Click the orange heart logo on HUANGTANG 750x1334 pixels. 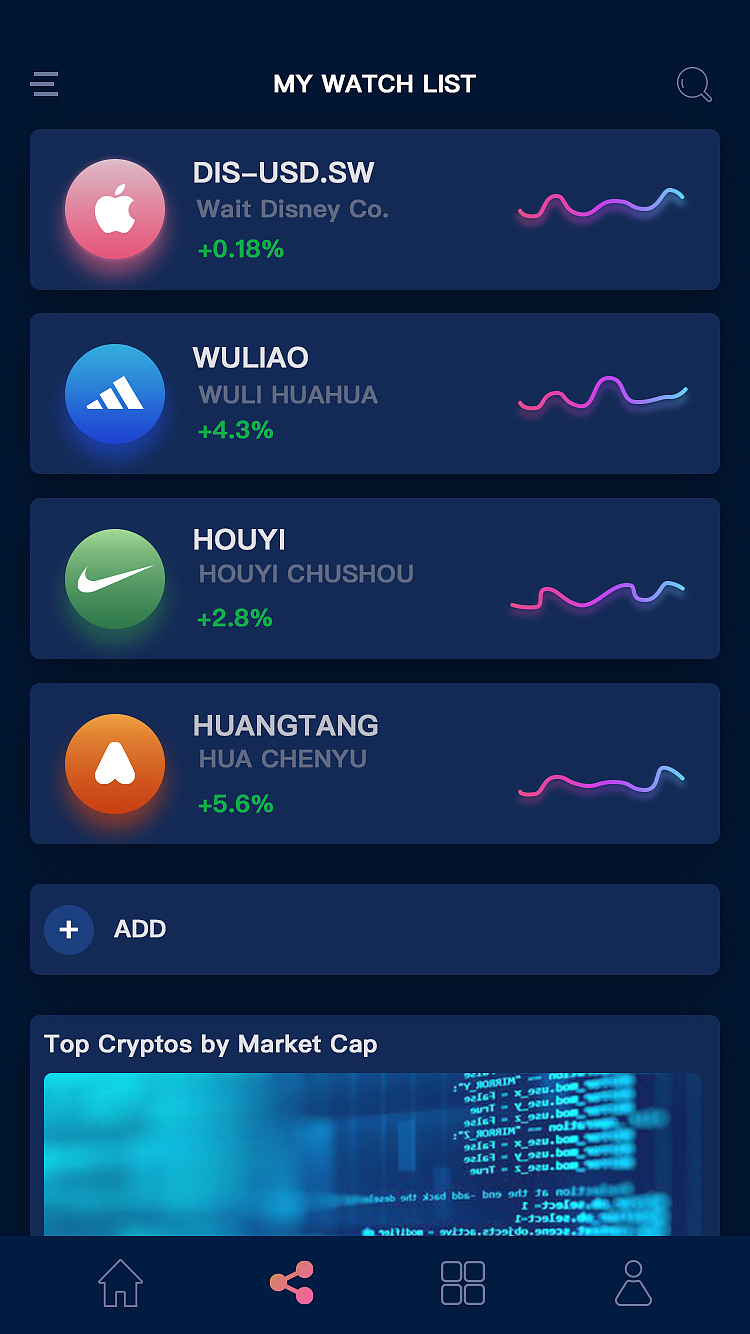click(x=115, y=763)
